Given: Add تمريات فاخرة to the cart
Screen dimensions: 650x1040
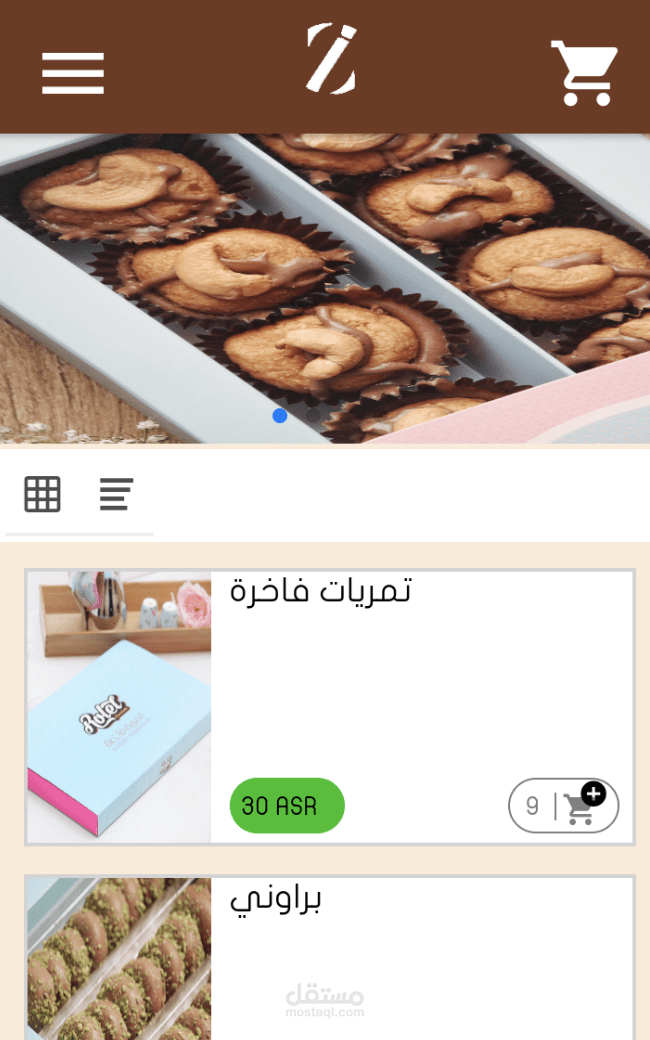Looking at the screenshot, I should [x=581, y=806].
